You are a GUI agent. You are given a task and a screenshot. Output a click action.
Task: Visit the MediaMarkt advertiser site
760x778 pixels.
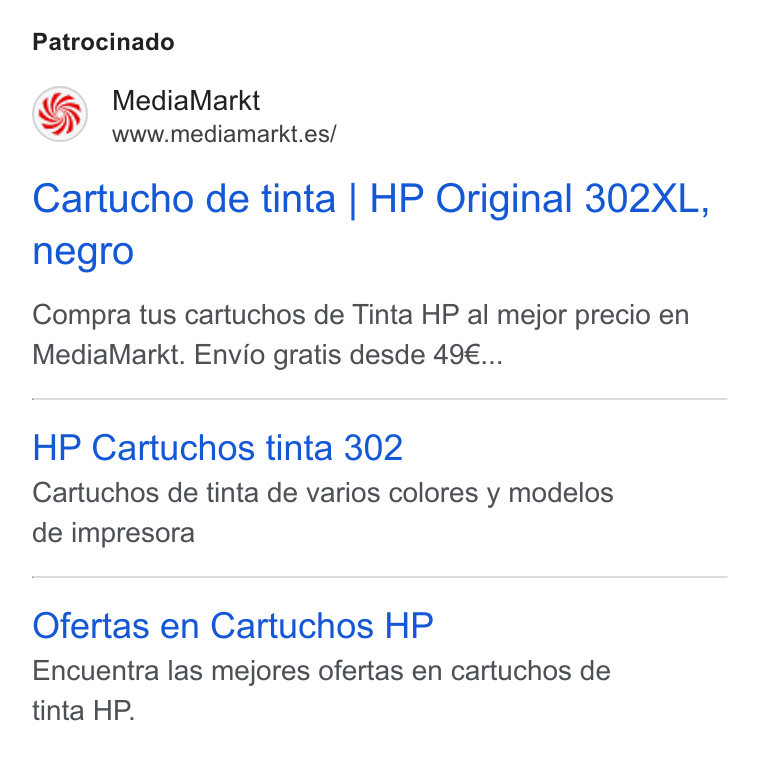(185, 115)
